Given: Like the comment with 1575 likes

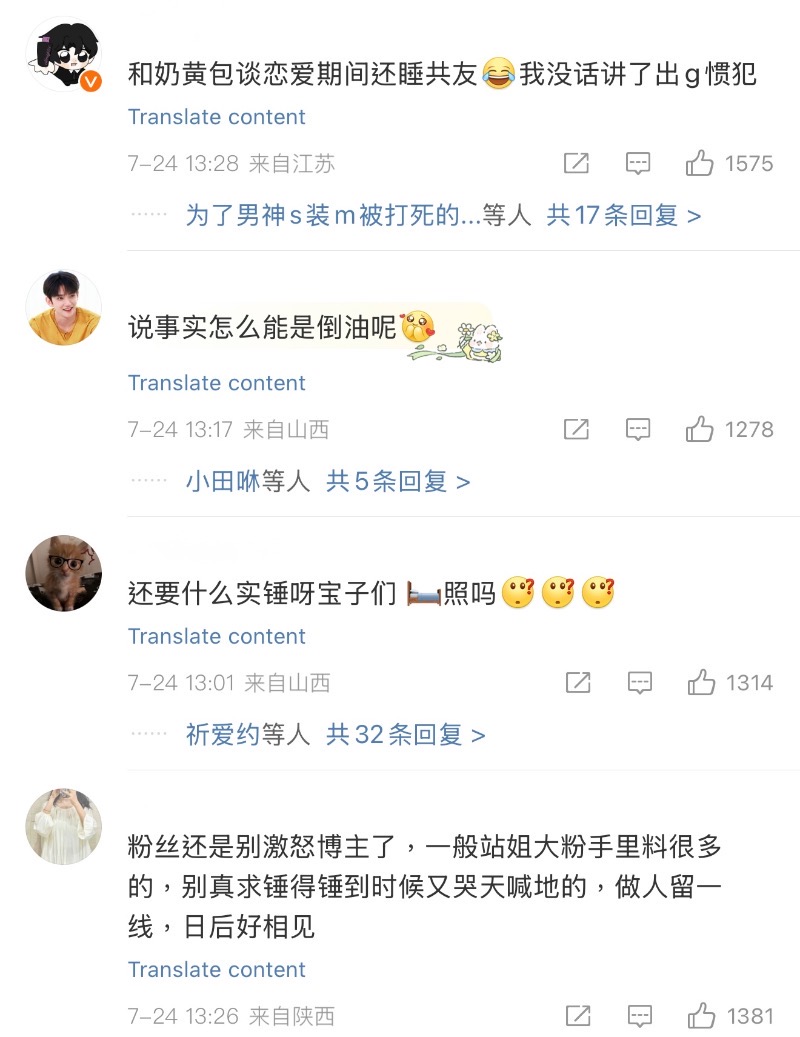Looking at the screenshot, I should pos(700,163).
